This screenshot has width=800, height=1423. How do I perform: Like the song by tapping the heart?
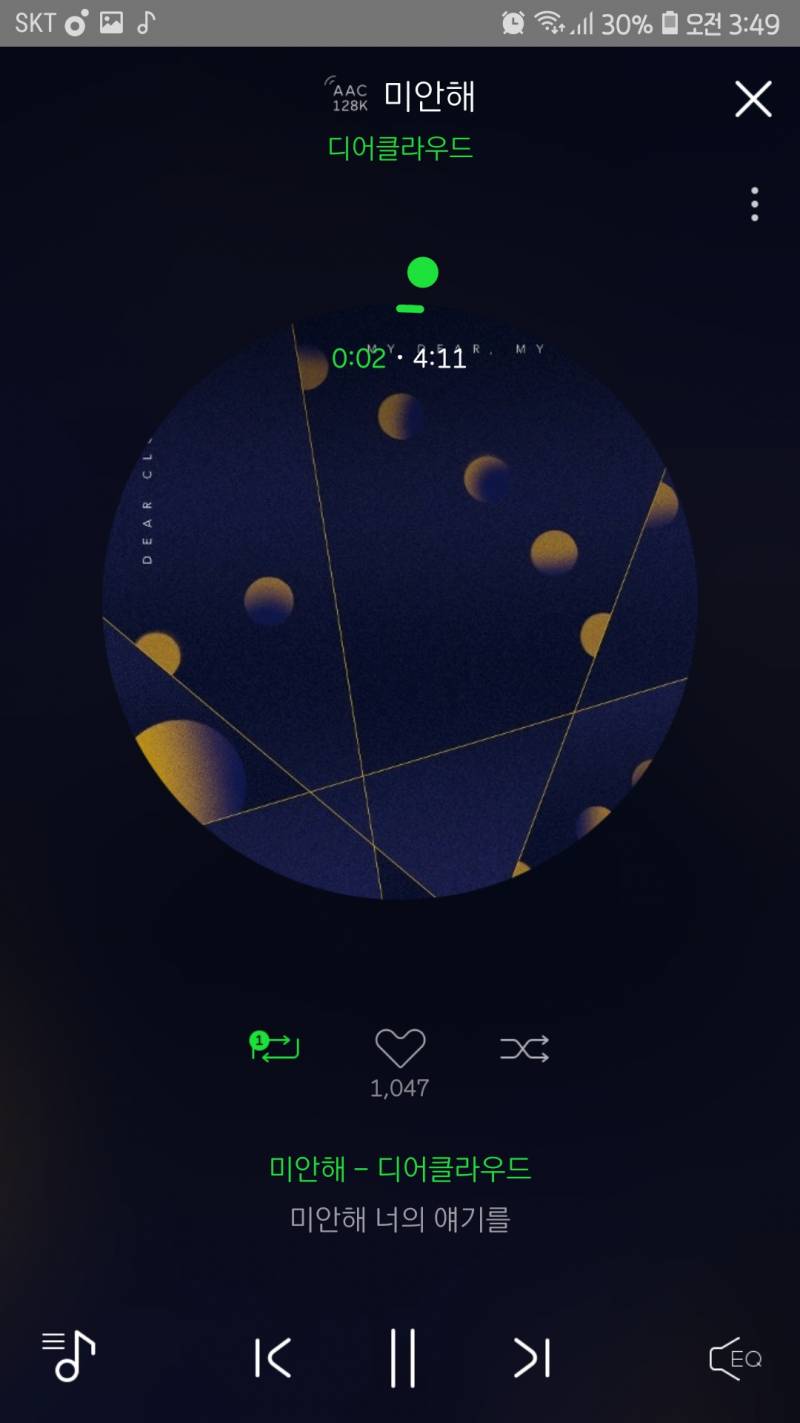(x=400, y=1047)
